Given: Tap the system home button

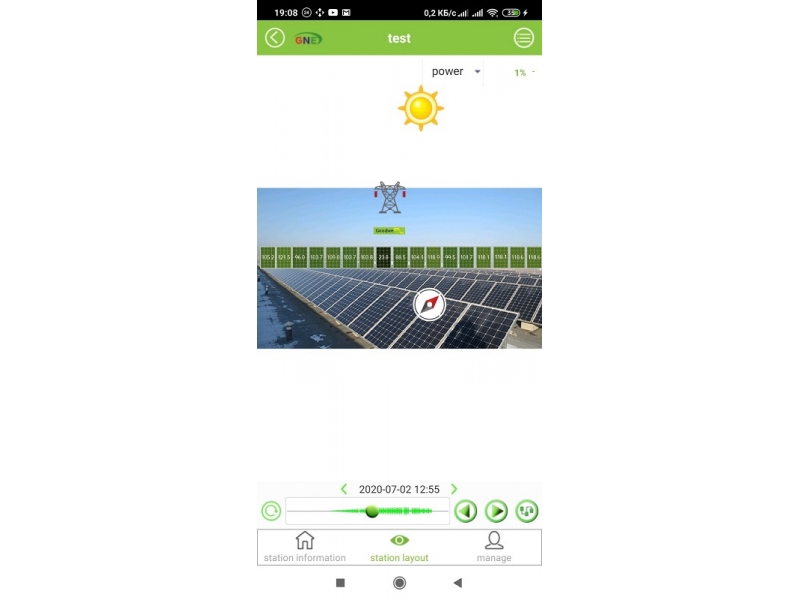Looking at the screenshot, I should 399,582.
